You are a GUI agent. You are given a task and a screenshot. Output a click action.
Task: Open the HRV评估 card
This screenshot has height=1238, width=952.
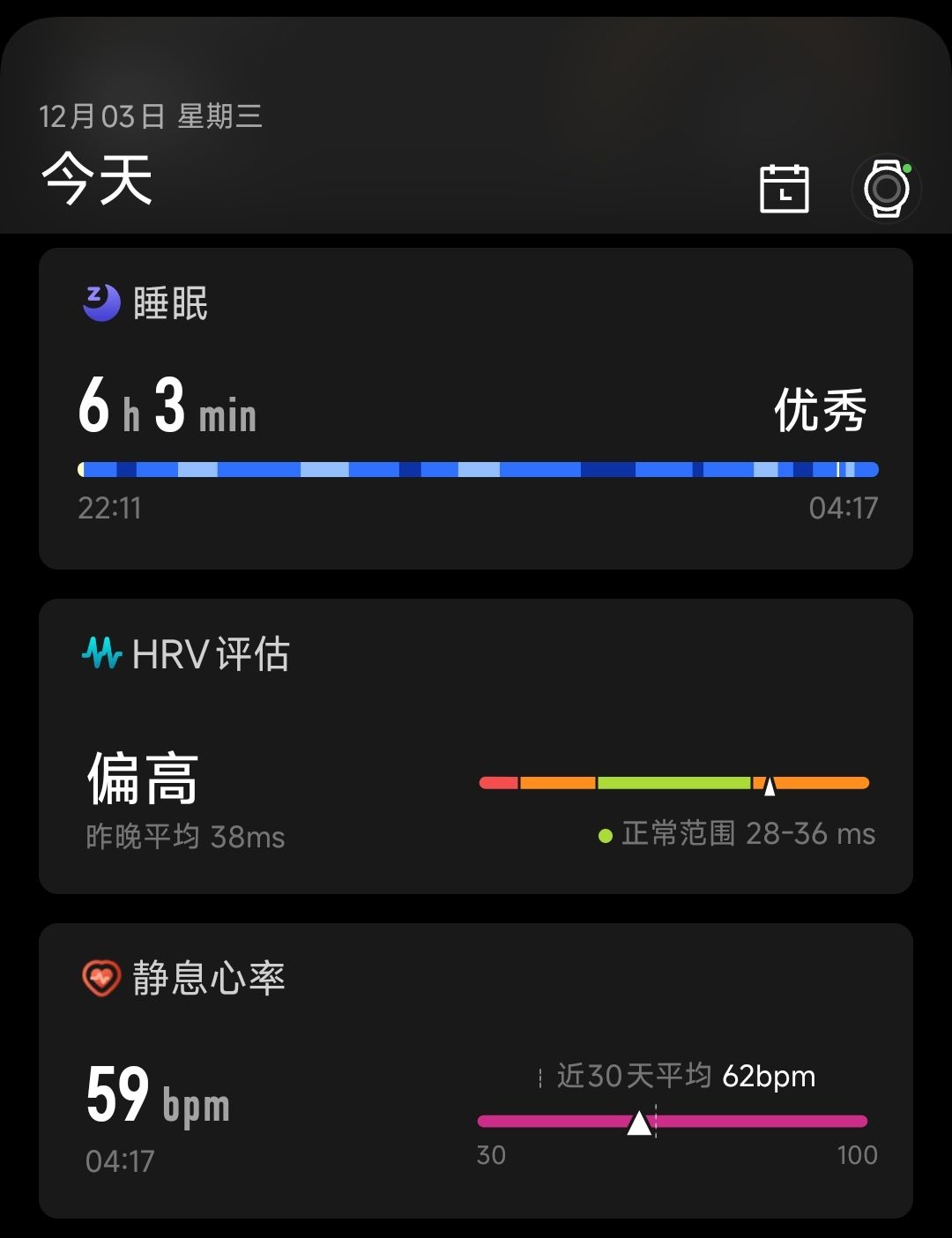coord(475,745)
